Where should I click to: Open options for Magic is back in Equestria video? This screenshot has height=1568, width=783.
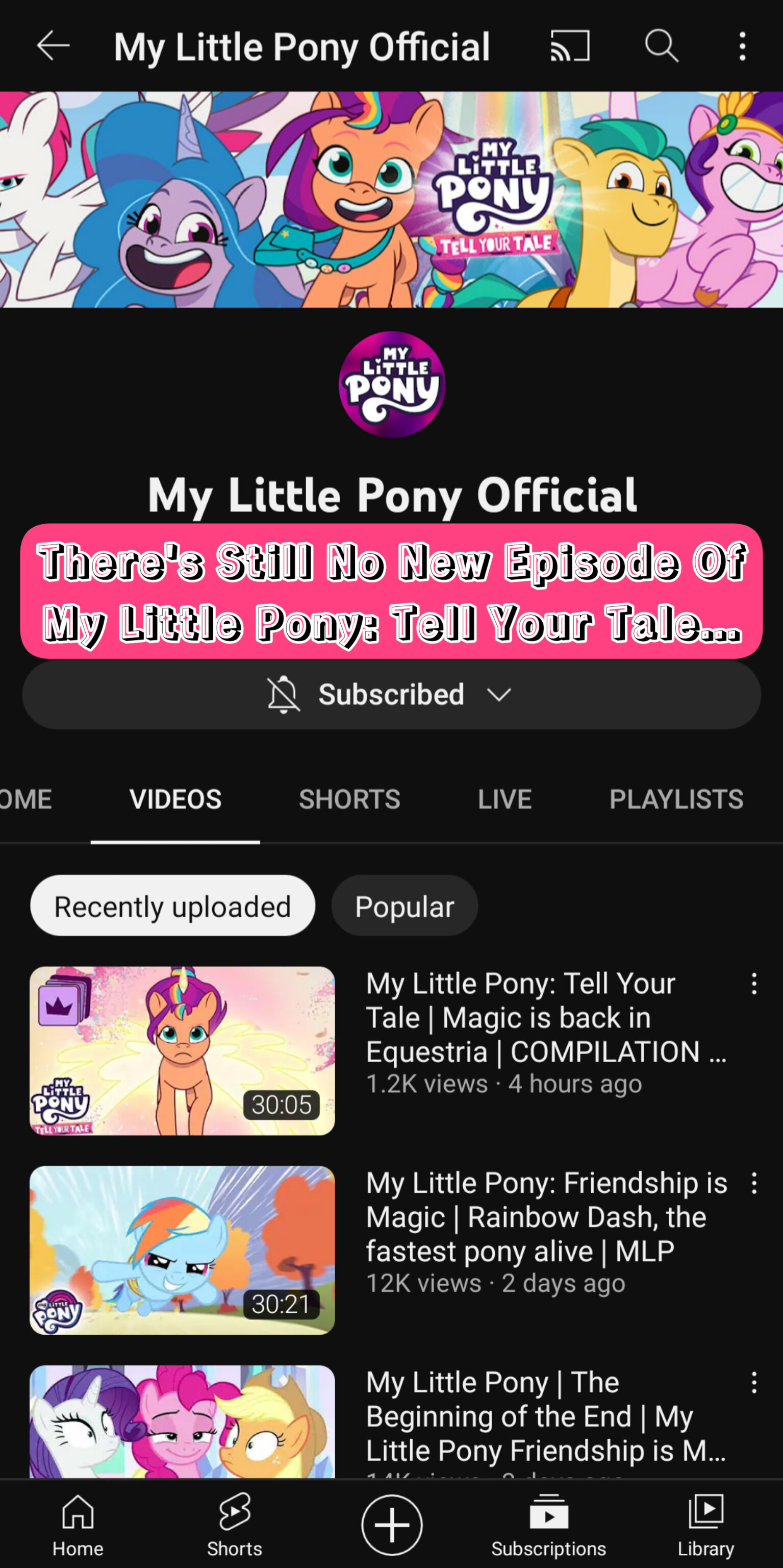tap(754, 984)
